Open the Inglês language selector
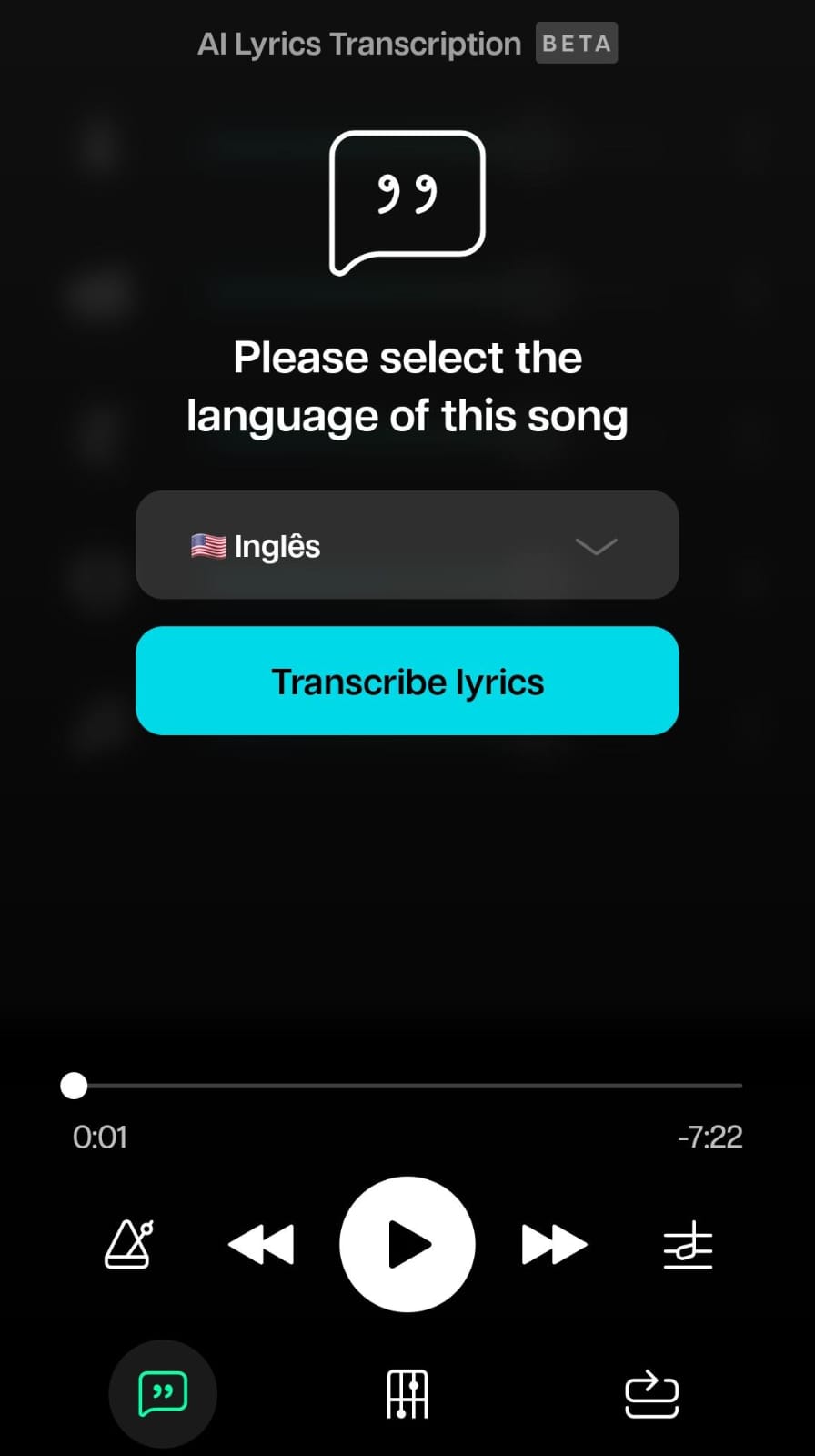This screenshot has height=1456, width=815. [407, 545]
